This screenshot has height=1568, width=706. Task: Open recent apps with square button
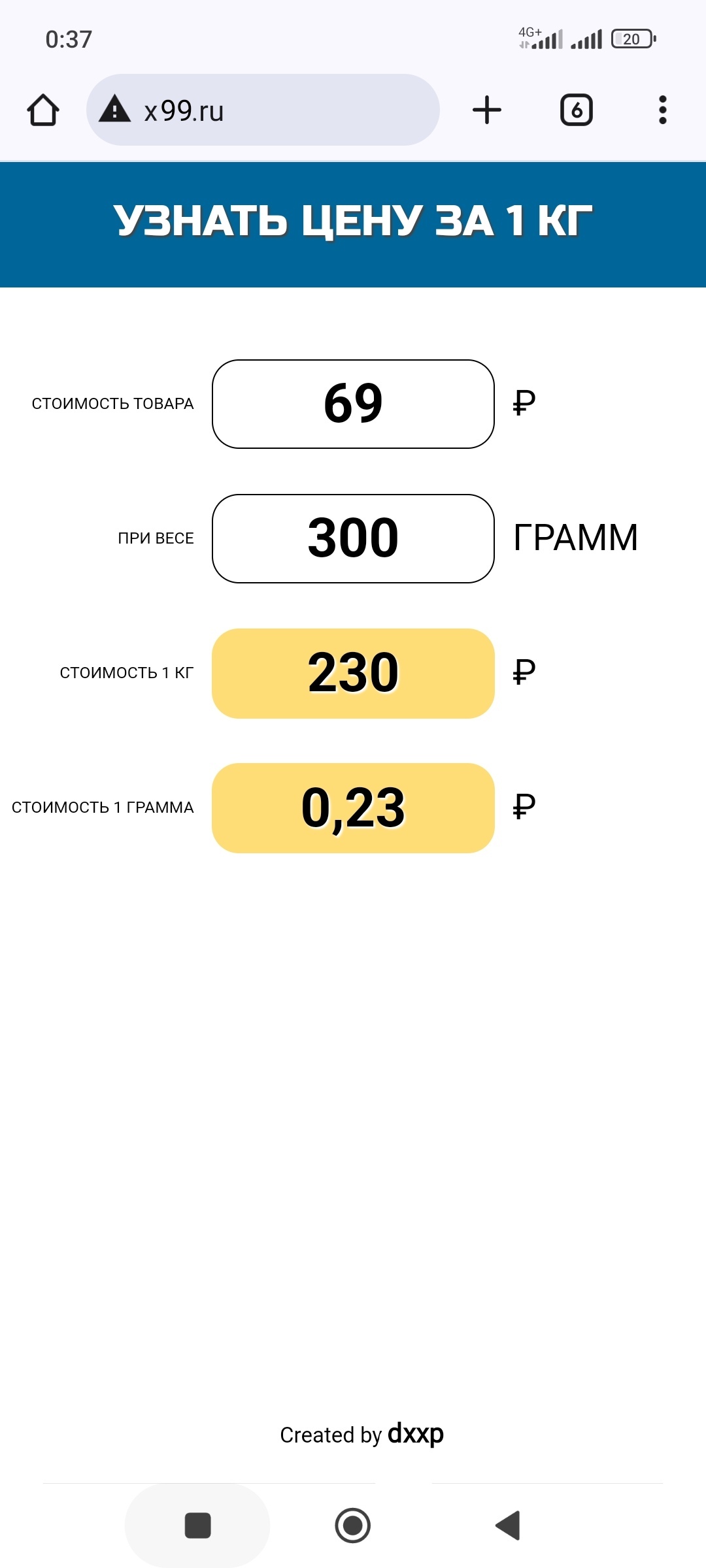(x=197, y=1526)
